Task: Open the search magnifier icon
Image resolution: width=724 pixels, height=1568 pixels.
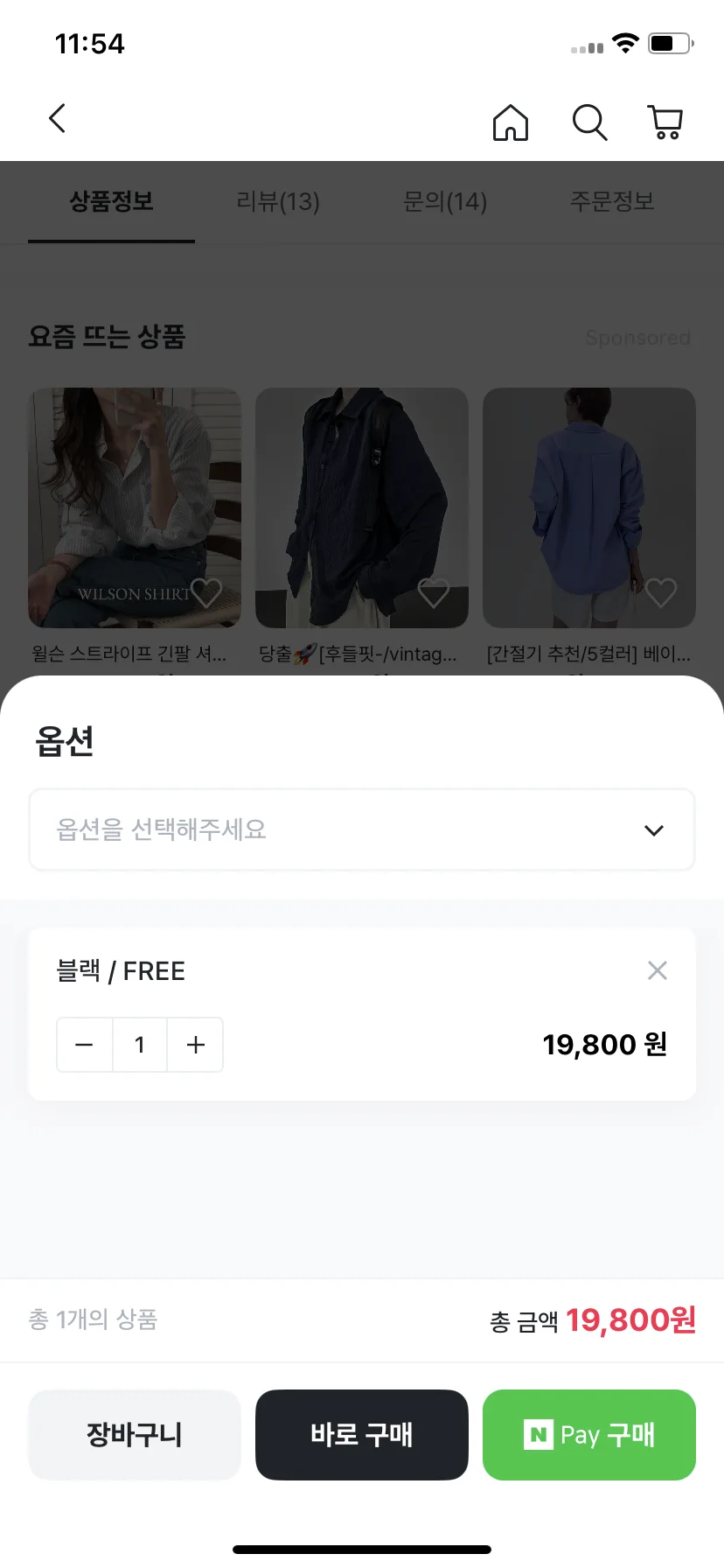Action: [589, 122]
